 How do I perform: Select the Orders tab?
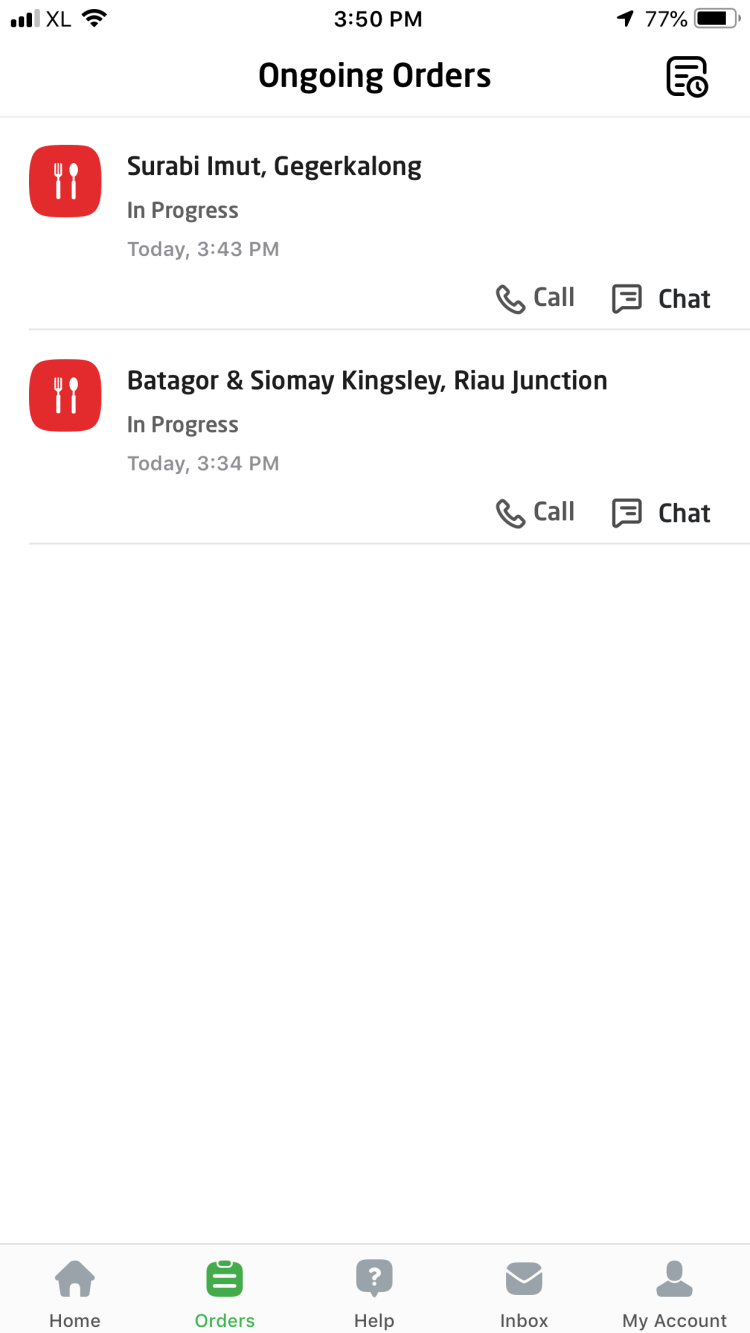click(225, 1293)
